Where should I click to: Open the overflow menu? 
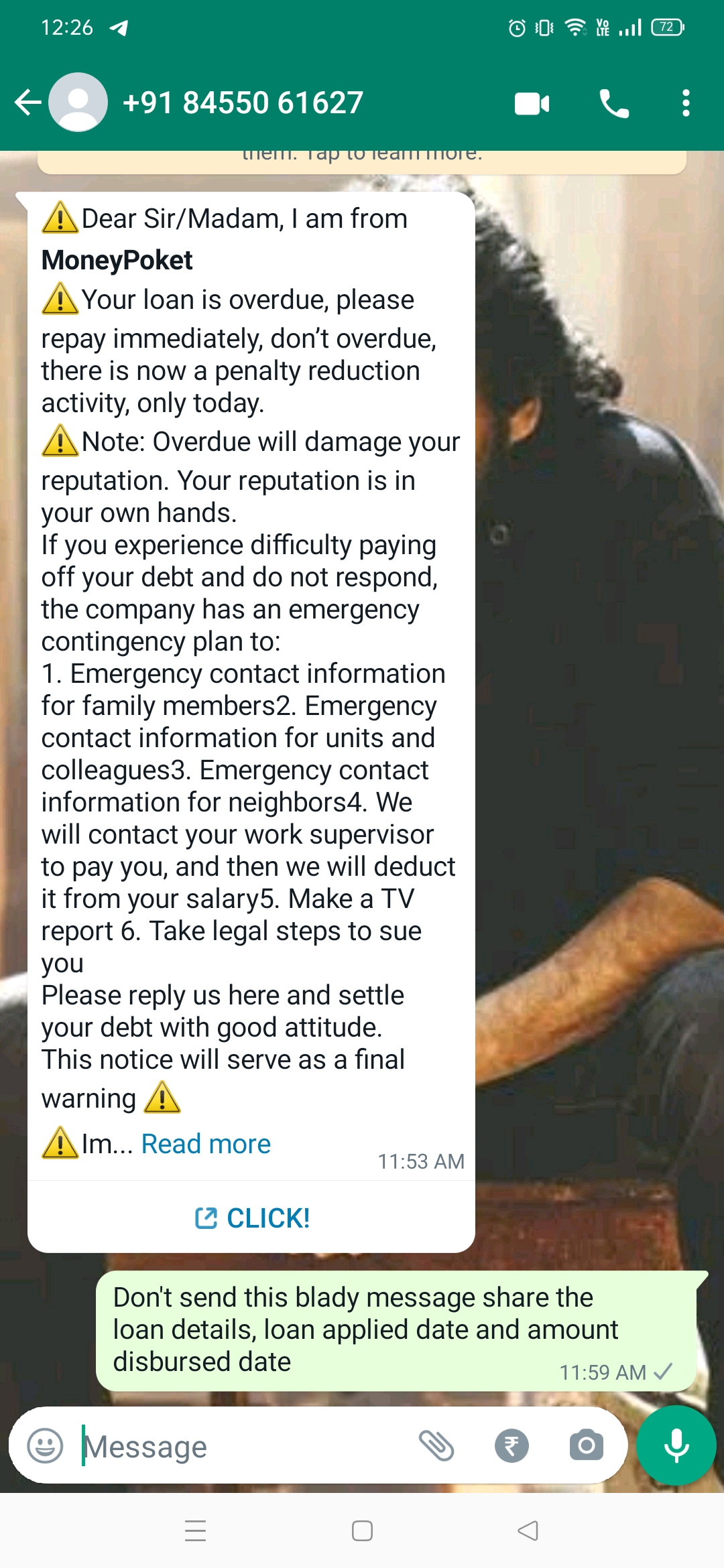[685, 104]
